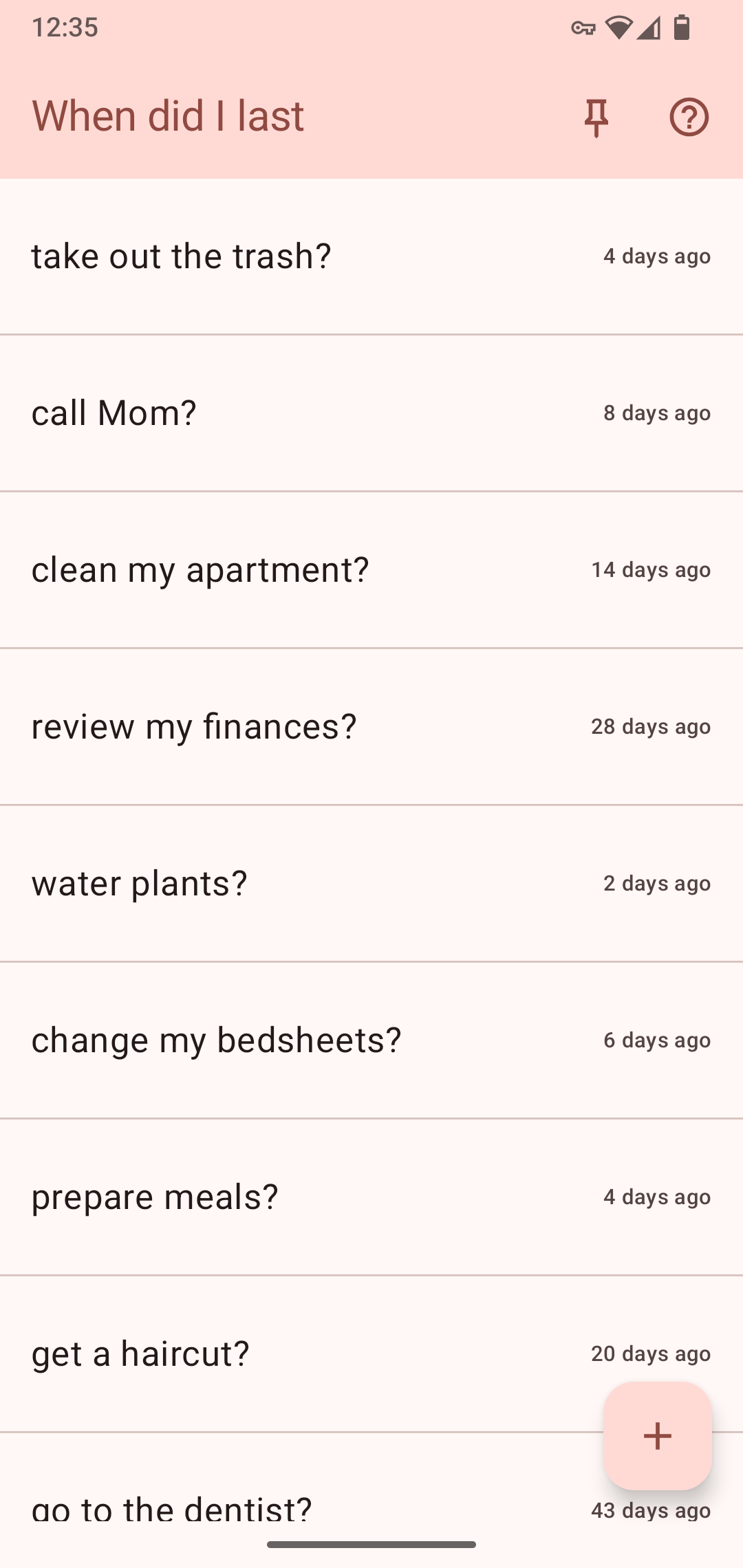Image resolution: width=743 pixels, height=1568 pixels.
Task: Open the 'get a haircut?' reminder
Action: tap(141, 1353)
